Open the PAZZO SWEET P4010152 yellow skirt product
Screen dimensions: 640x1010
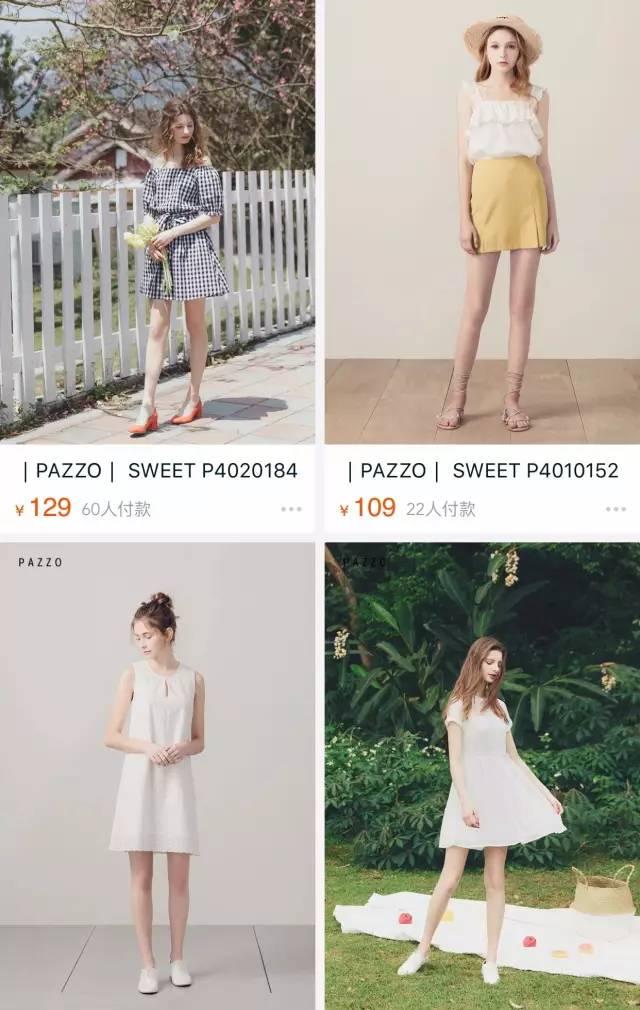click(x=482, y=220)
